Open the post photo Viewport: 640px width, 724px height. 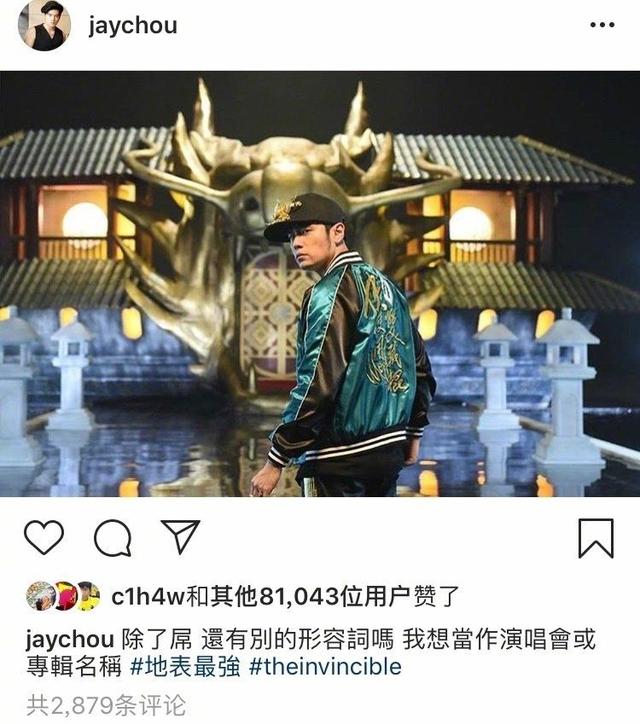pos(320,284)
